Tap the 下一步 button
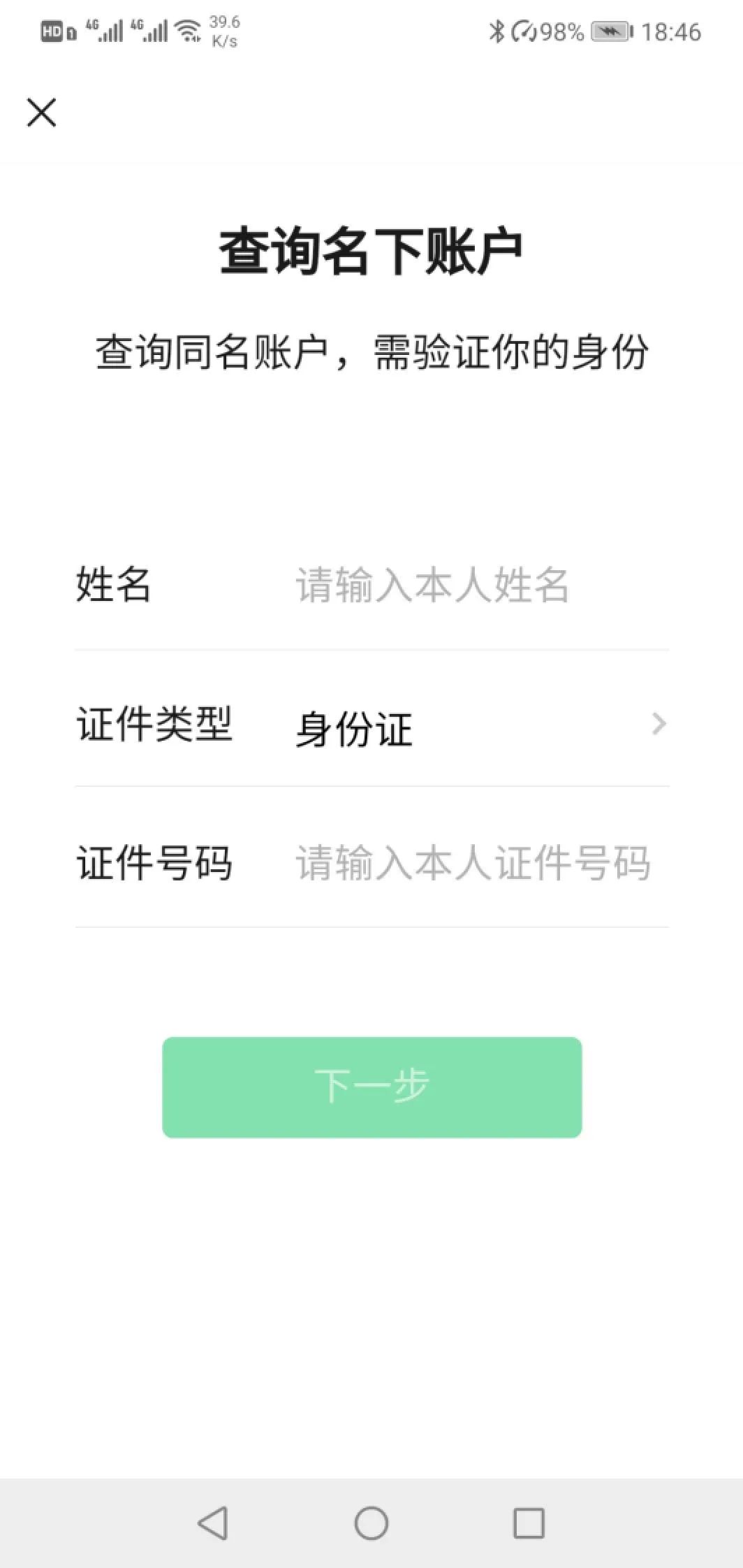The width and height of the screenshot is (743, 1568). (371, 1085)
